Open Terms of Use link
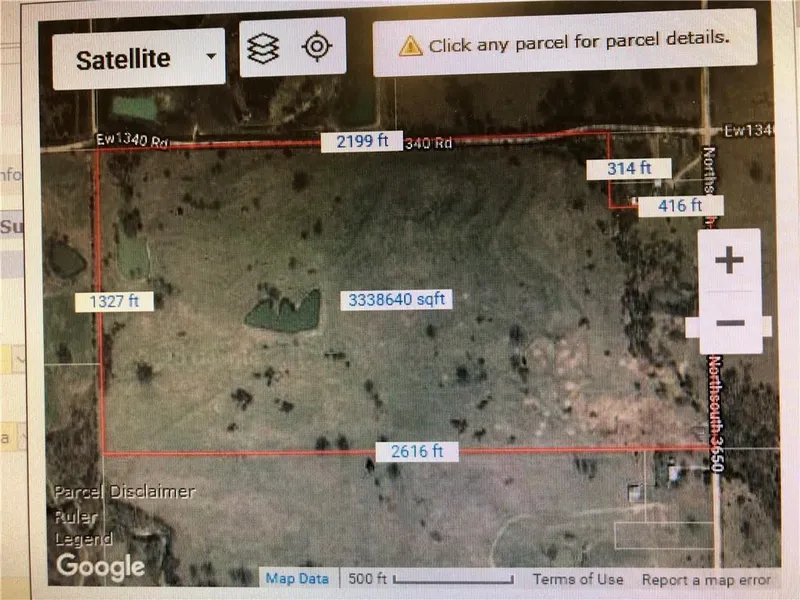Viewport: 800px width, 600px height. point(577,579)
